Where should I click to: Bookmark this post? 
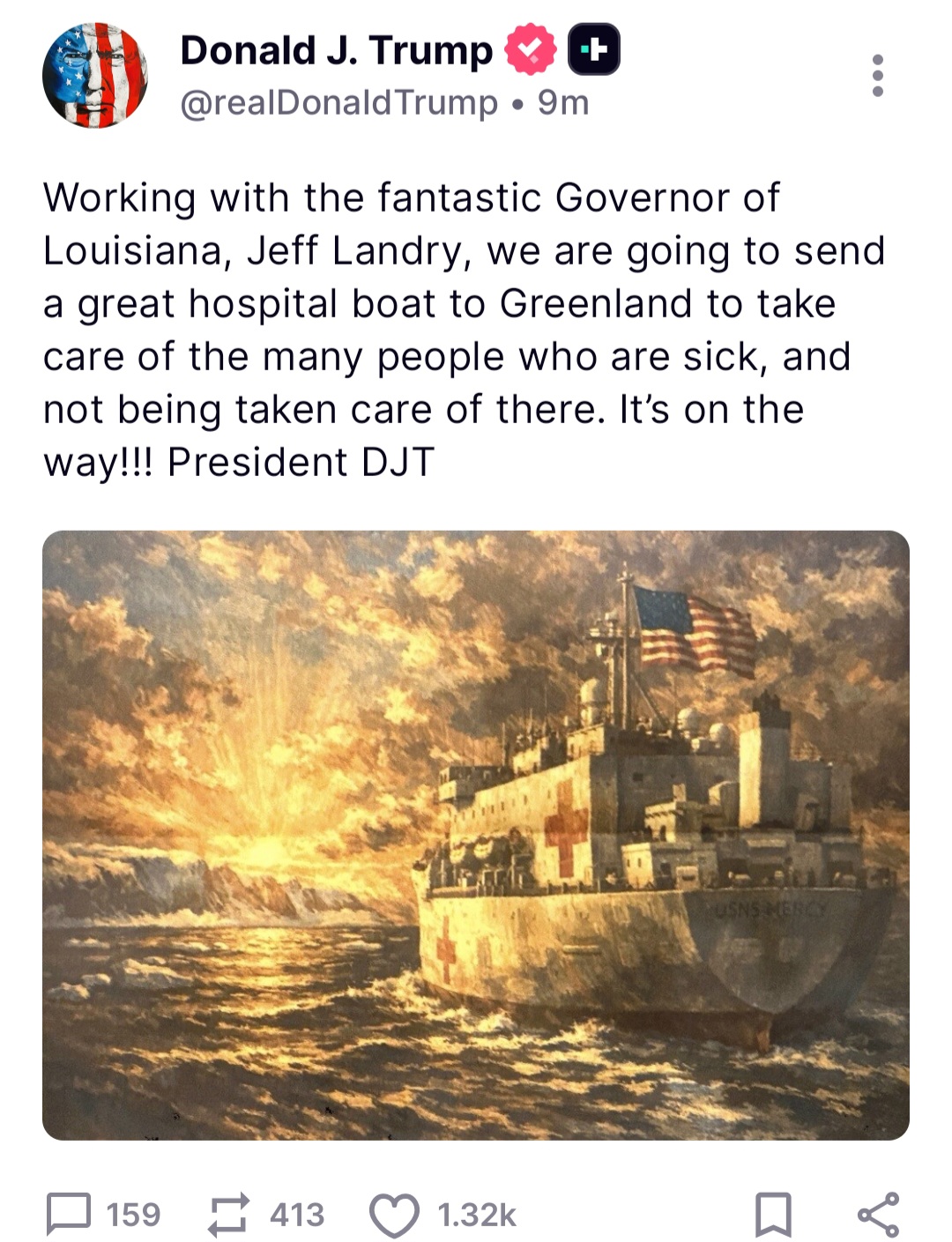pyautogui.click(x=773, y=1214)
